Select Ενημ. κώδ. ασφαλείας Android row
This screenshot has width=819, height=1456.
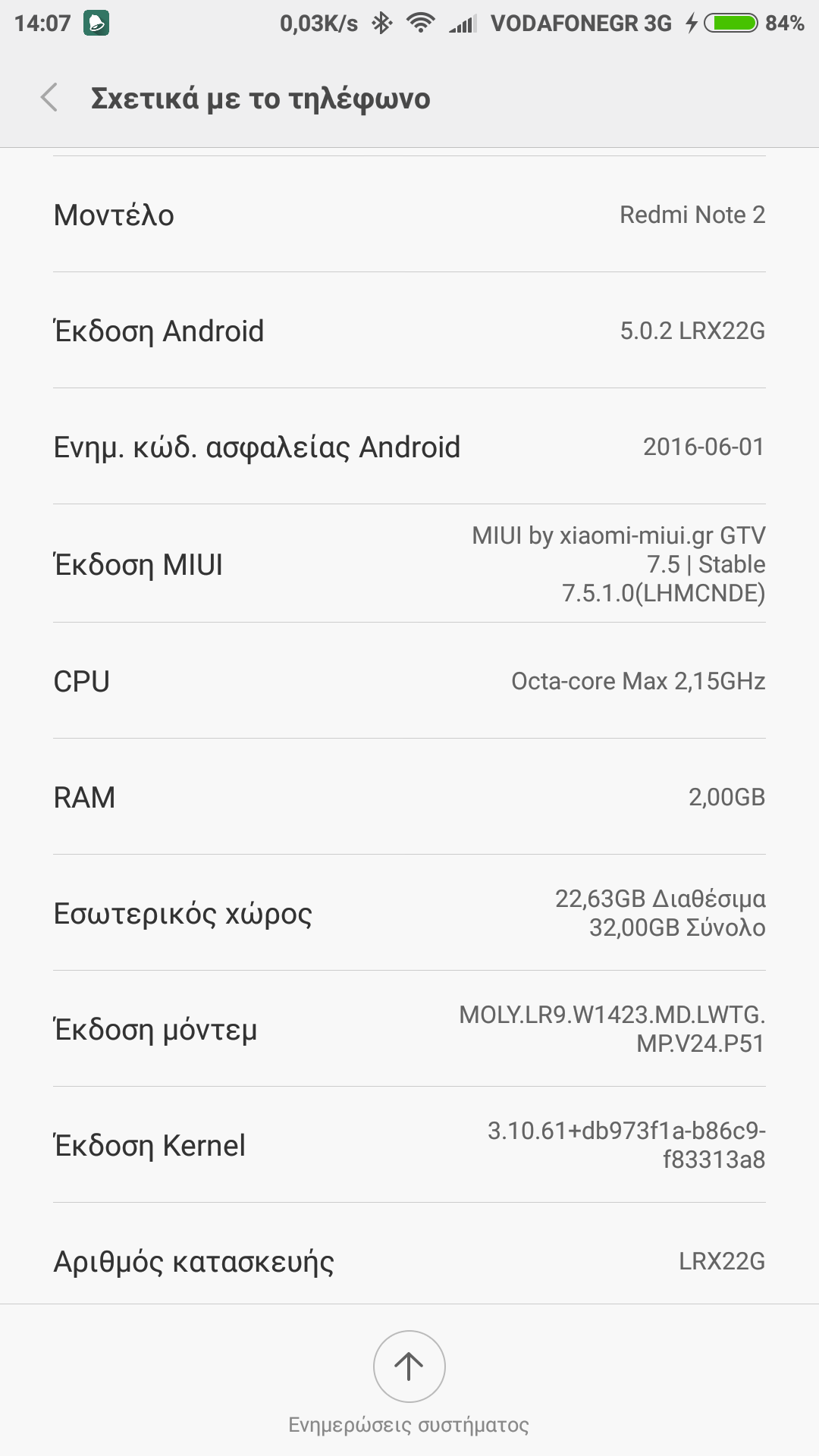tap(409, 447)
